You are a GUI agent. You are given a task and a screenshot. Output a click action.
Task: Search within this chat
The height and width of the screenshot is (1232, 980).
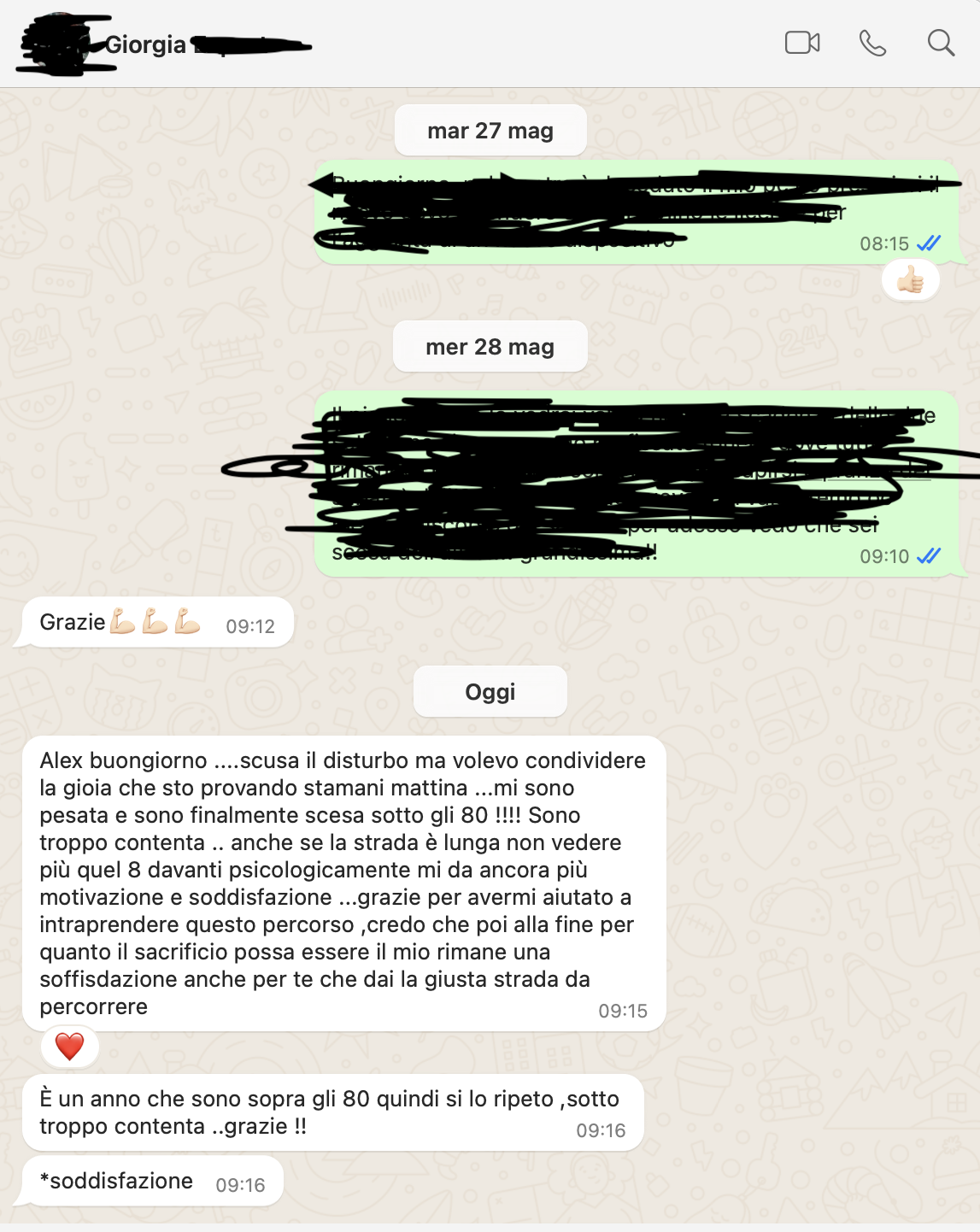click(941, 43)
